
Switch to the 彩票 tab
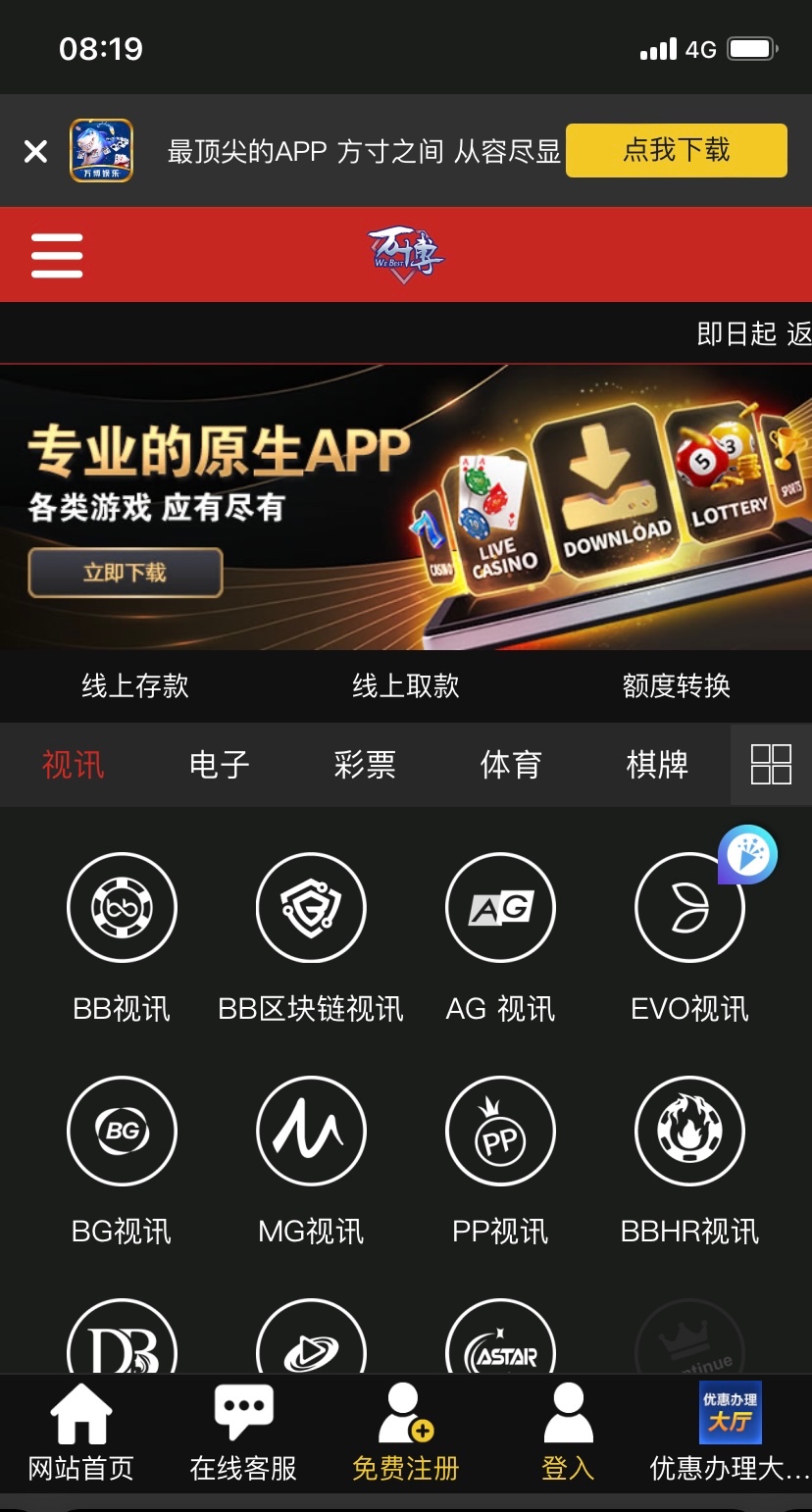point(365,765)
